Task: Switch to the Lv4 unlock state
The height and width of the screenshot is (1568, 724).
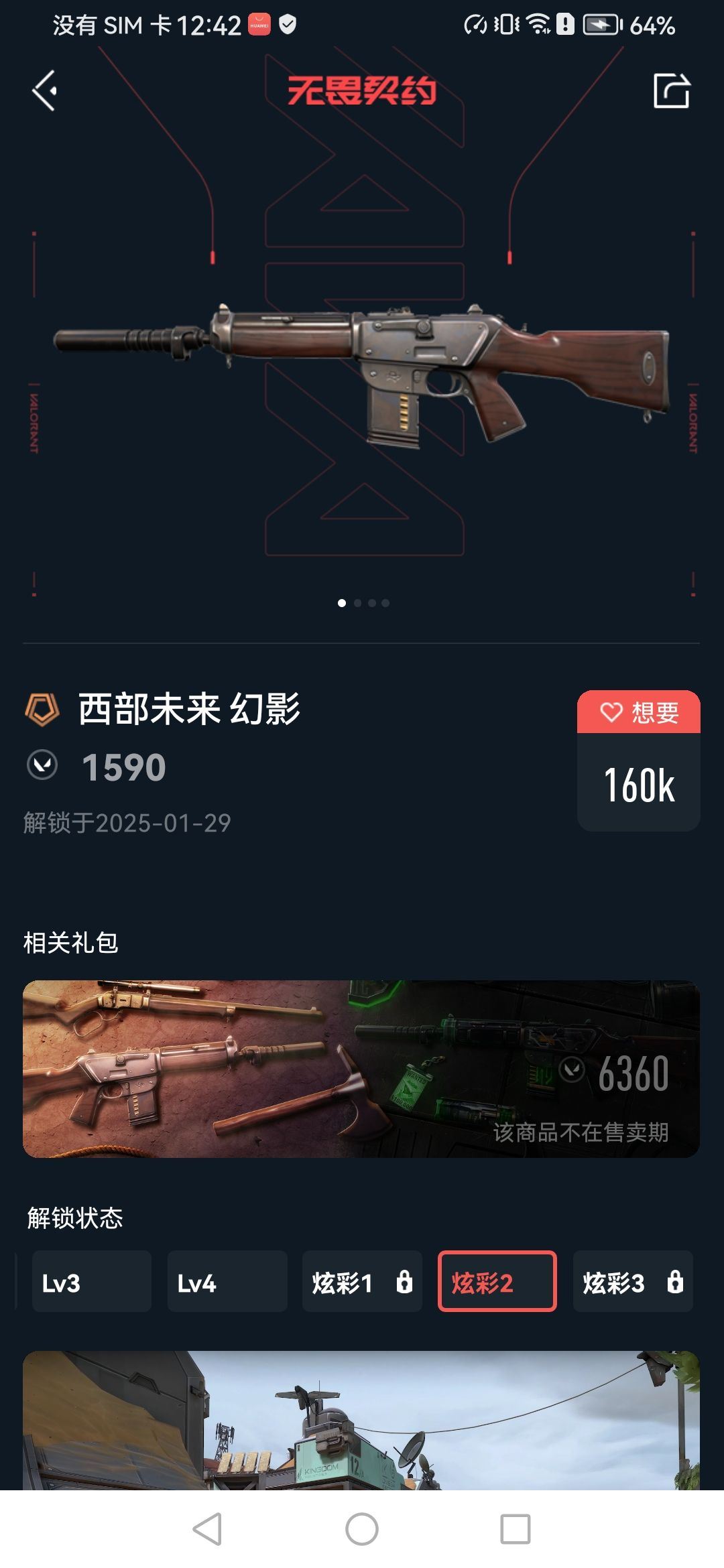Action: [227, 1282]
